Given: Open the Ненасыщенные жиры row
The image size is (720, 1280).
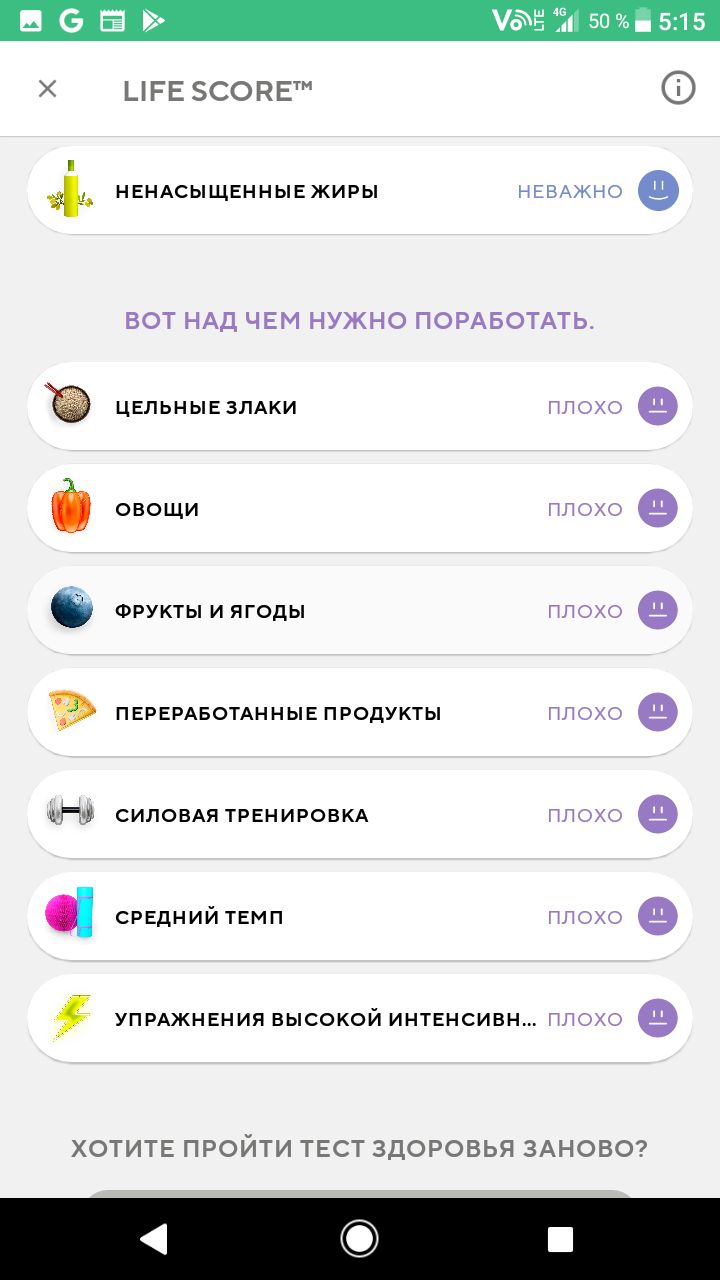Looking at the screenshot, I should point(360,191).
